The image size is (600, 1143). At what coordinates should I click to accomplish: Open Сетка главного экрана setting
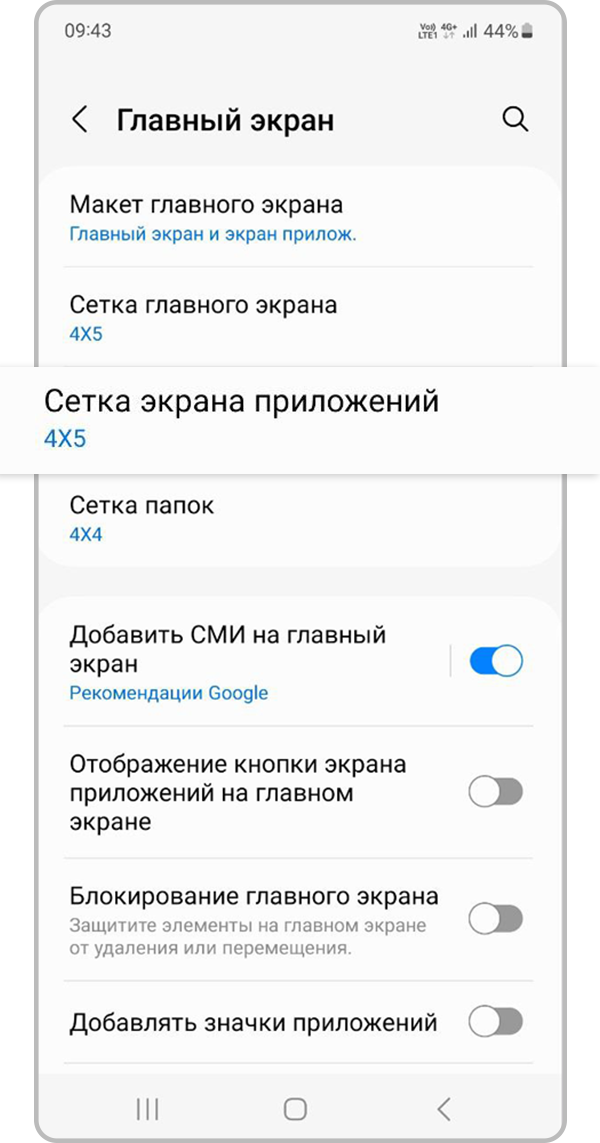click(203, 317)
